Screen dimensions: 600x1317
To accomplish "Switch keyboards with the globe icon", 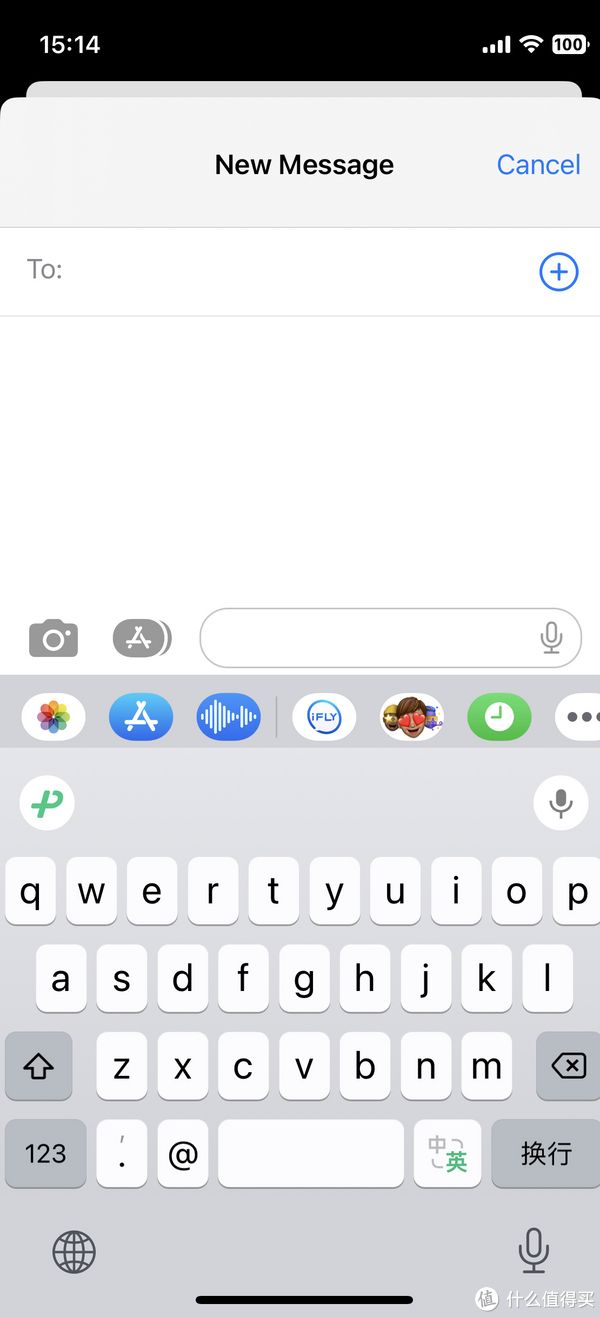I will pyautogui.click(x=74, y=1251).
